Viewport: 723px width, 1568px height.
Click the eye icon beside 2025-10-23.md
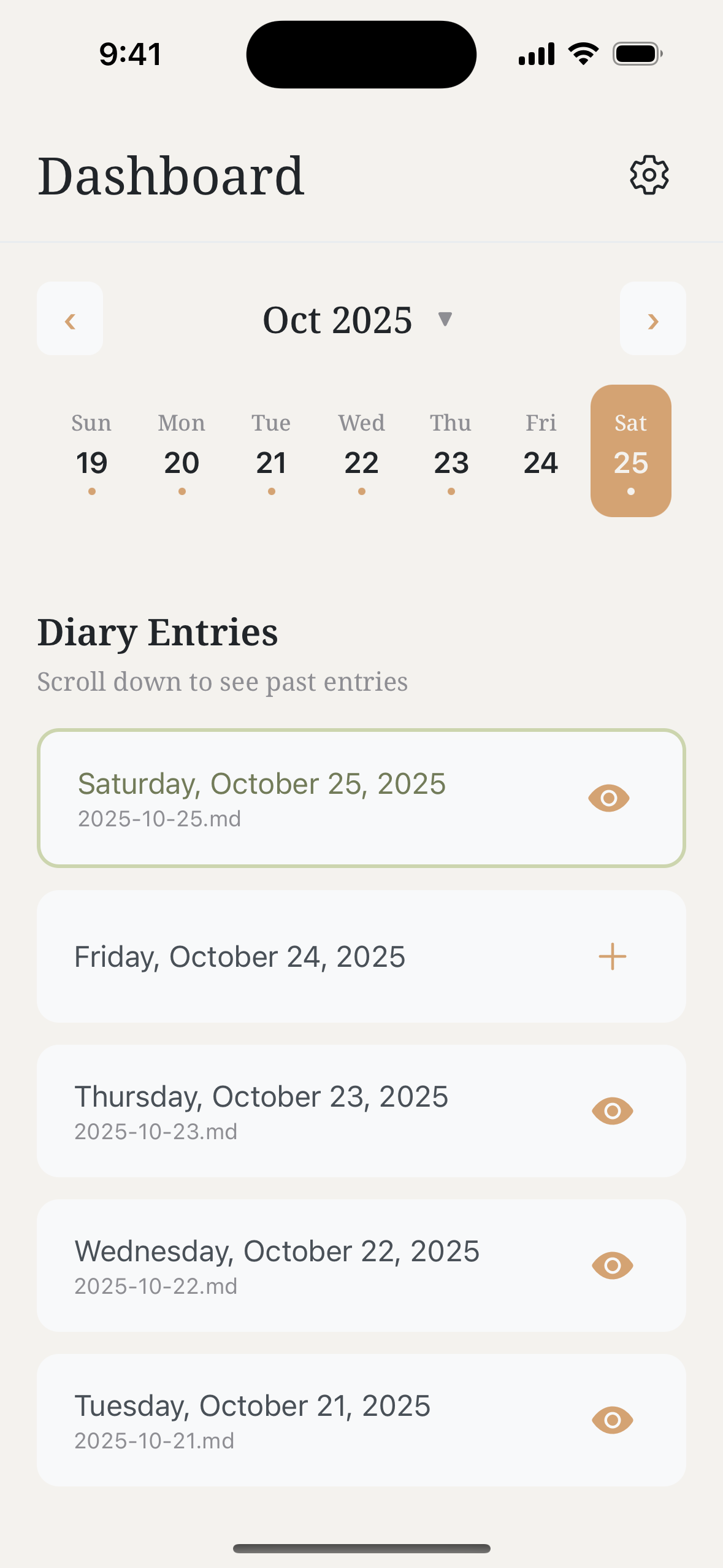[x=611, y=1110]
